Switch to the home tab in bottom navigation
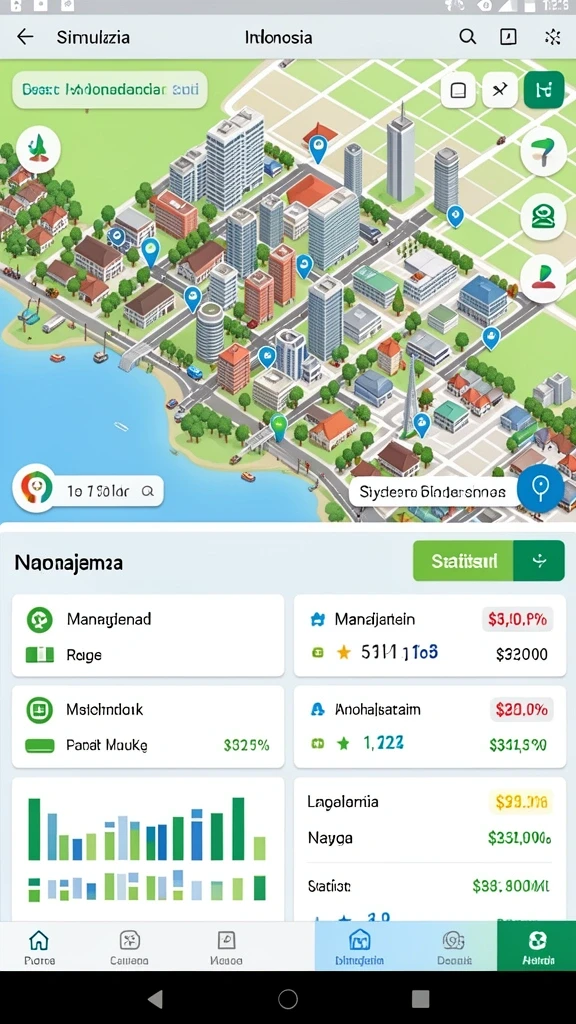Image resolution: width=576 pixels, height=1024 pixels. point(39,946)
